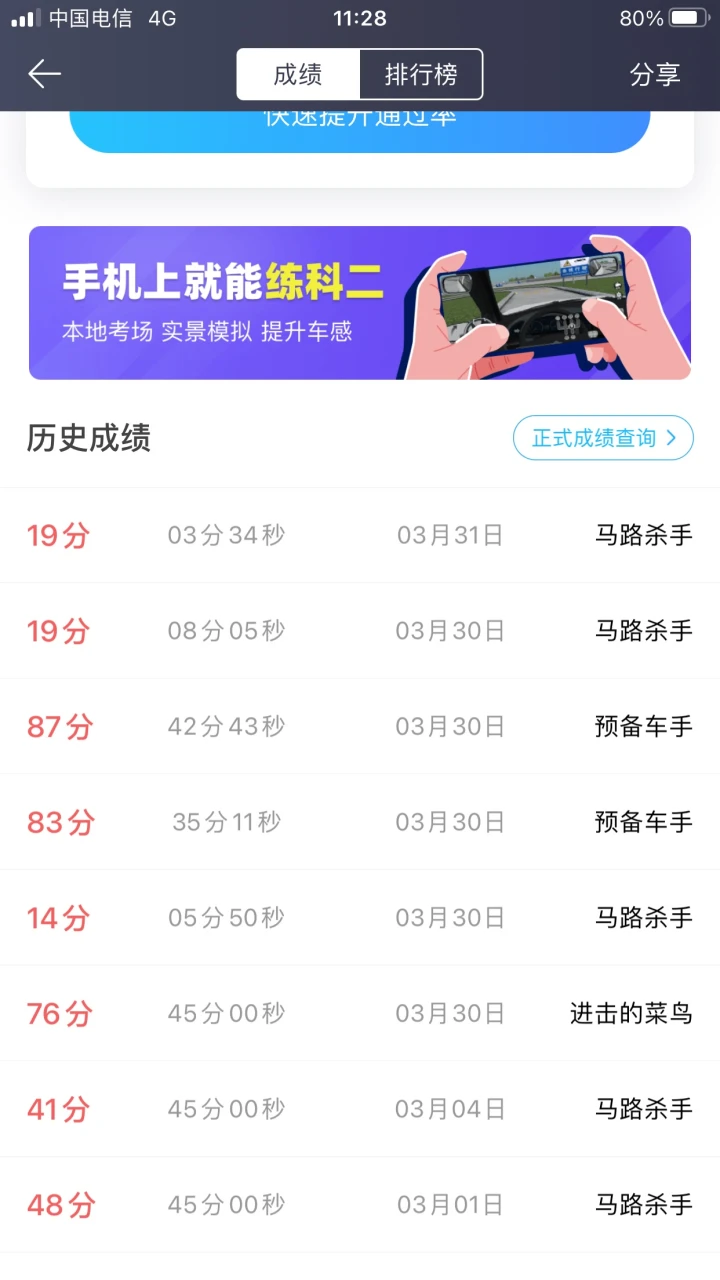Go back using the arrow icon
The width and height of the screenshot is (720, 1280).
45,74
